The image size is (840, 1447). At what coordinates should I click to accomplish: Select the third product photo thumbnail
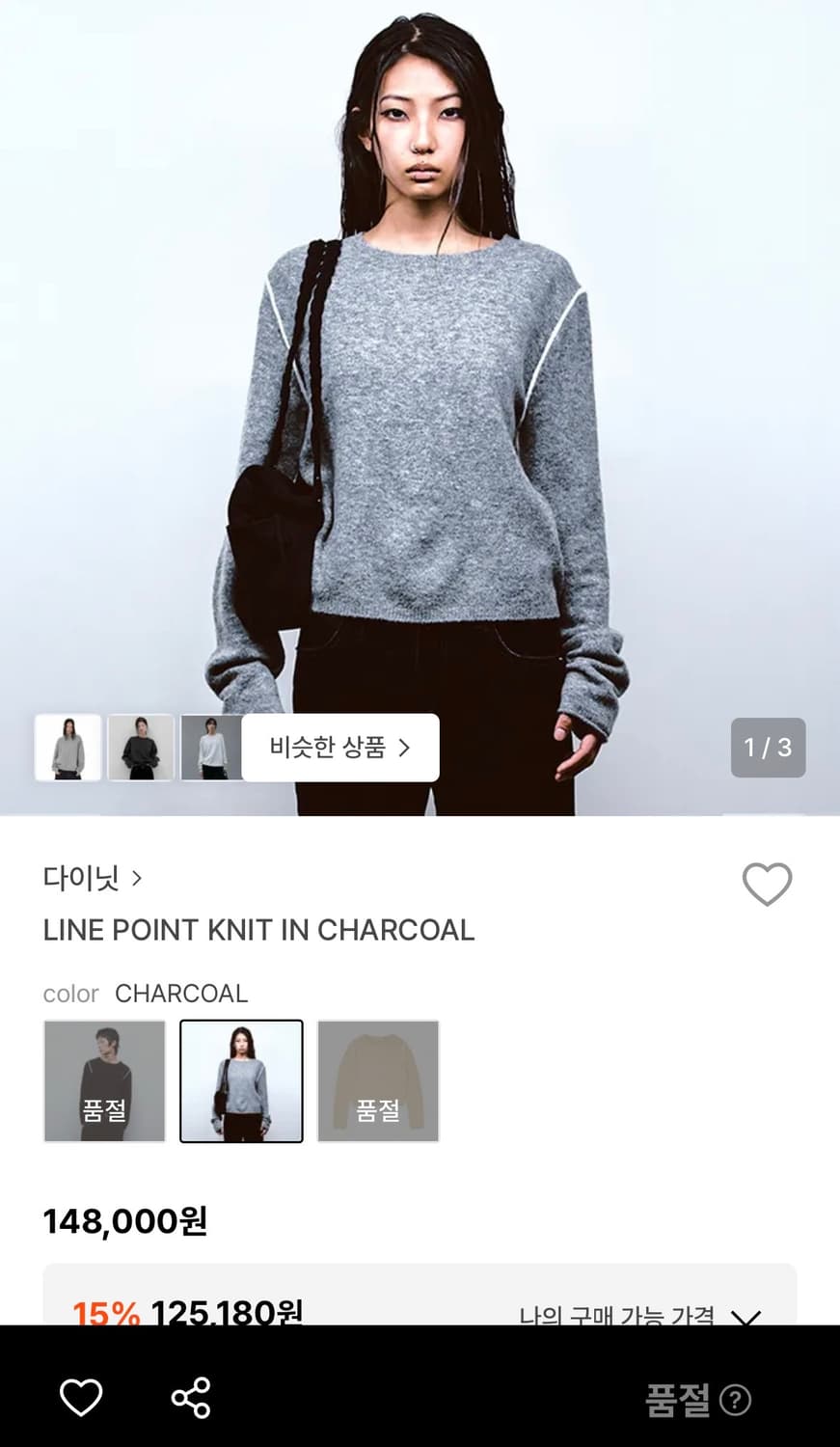[212, 748]
